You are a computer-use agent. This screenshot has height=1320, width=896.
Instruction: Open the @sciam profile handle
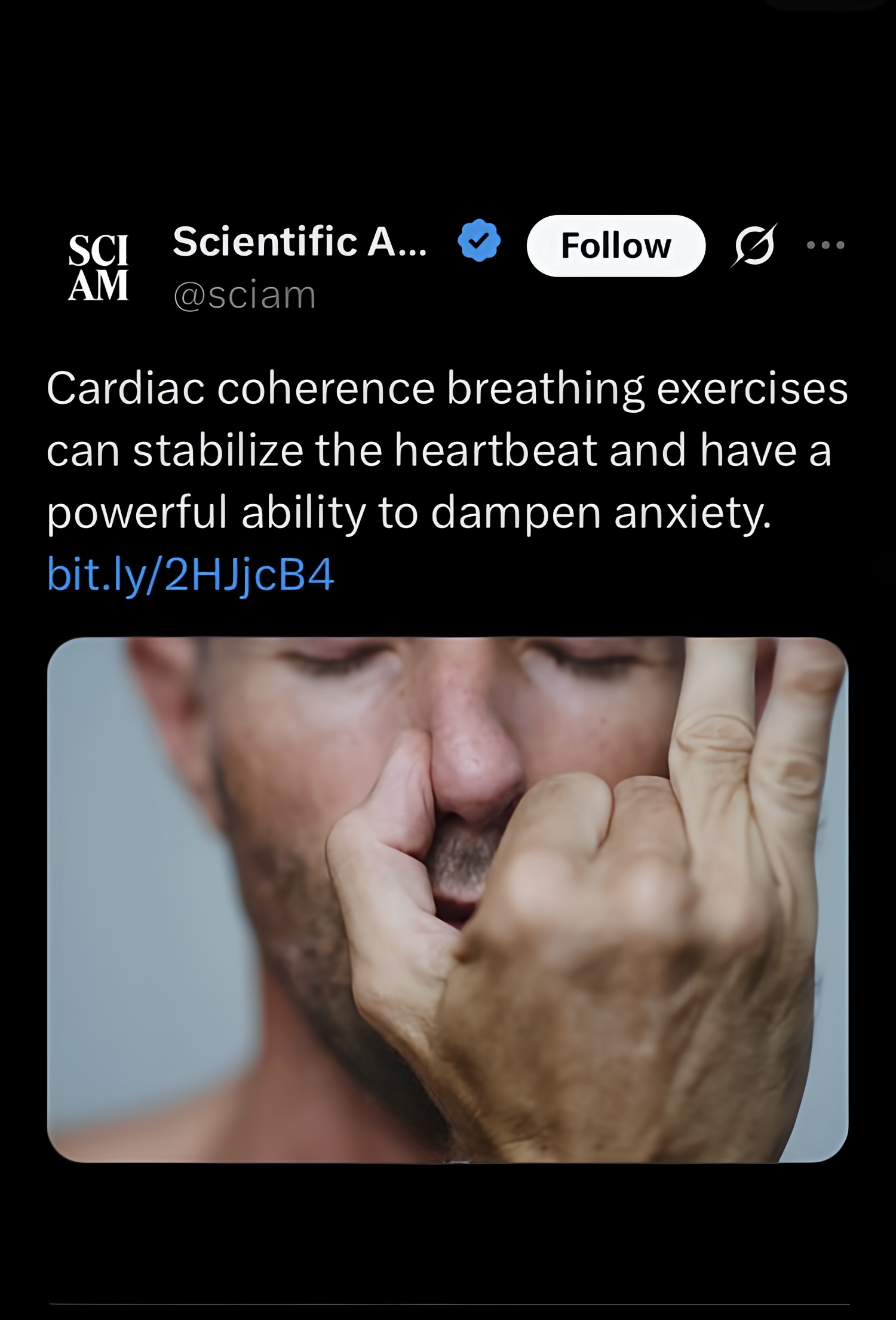(x=244, y=295)
